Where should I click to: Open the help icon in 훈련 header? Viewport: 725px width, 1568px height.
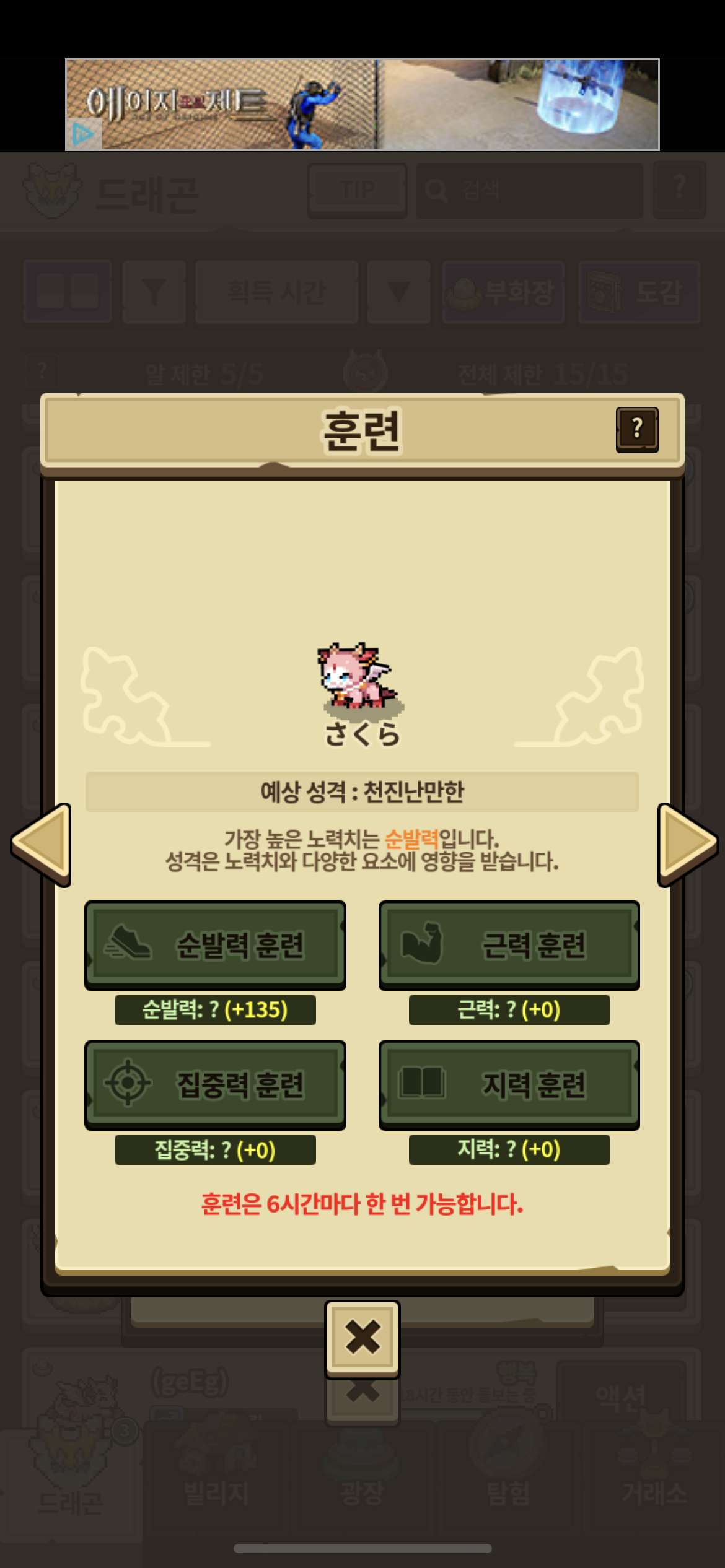point(637,430)
